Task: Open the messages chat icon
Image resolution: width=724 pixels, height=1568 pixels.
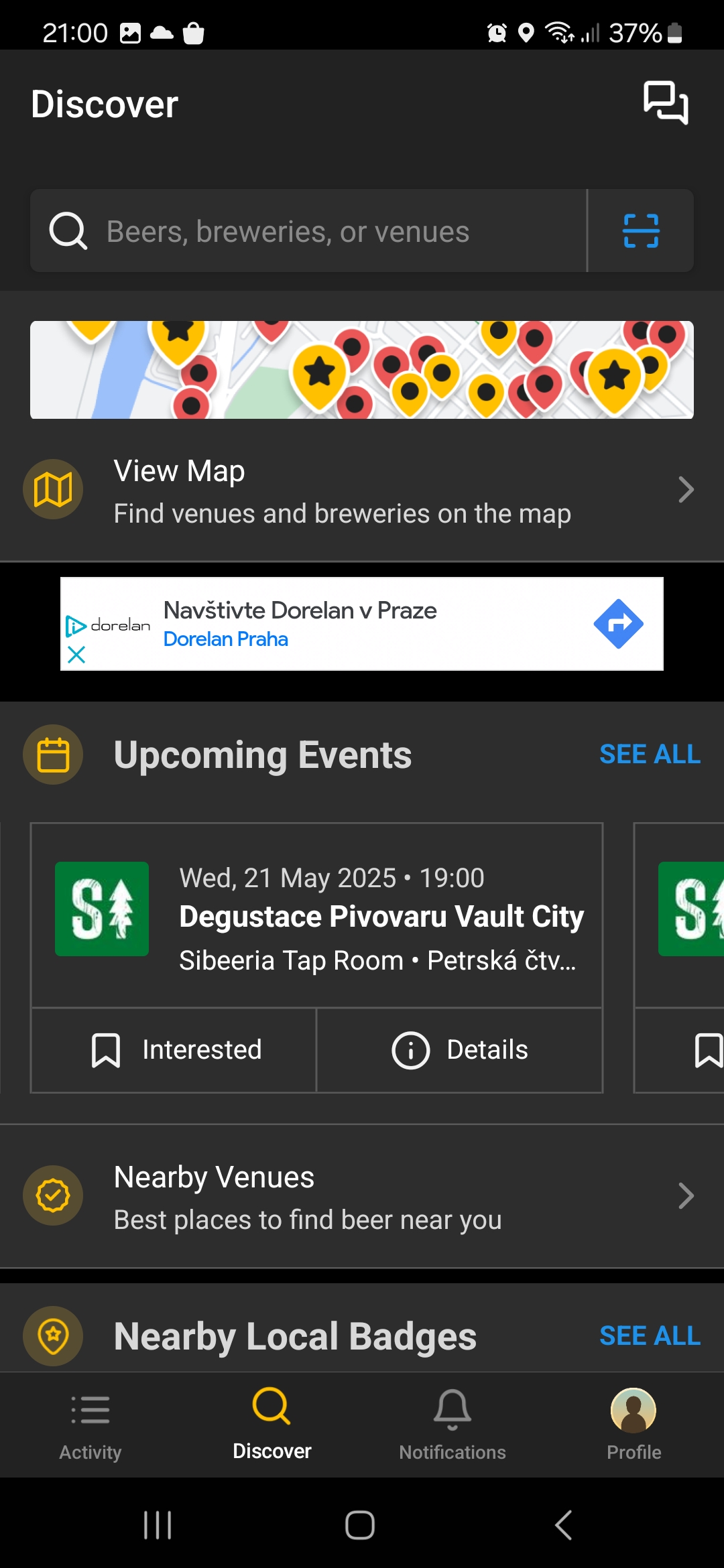Action: click(x=665, y=103)
